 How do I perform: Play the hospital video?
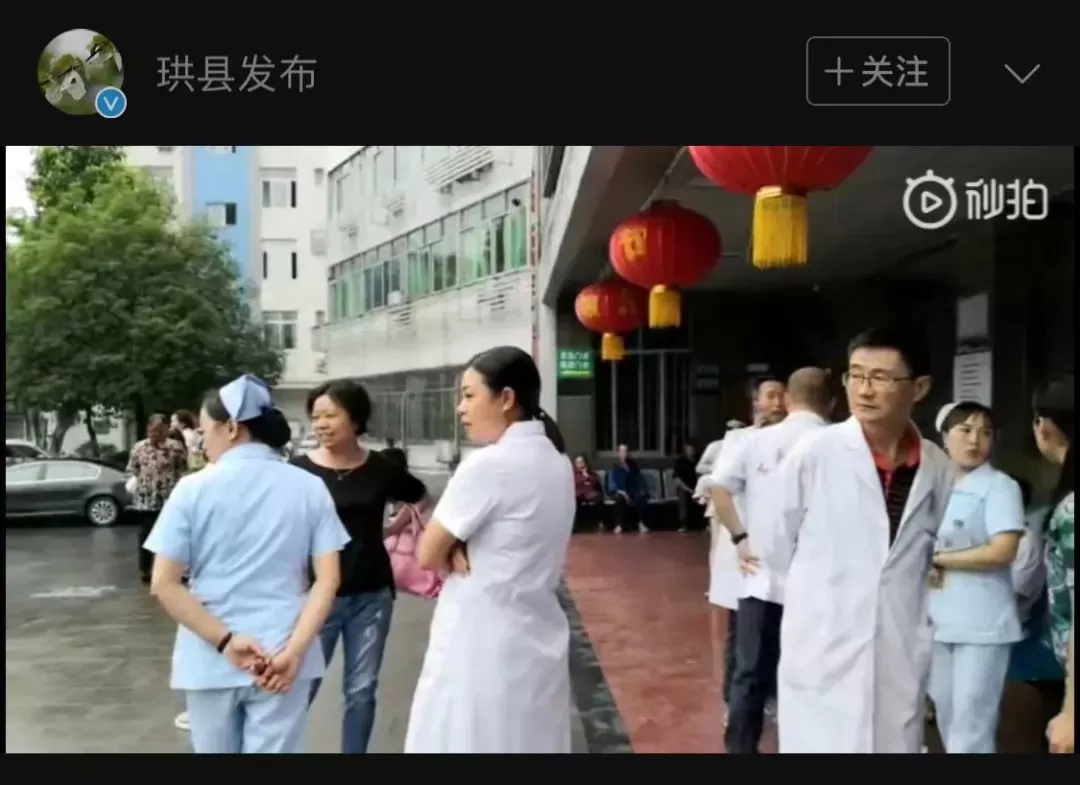point(540,450)
